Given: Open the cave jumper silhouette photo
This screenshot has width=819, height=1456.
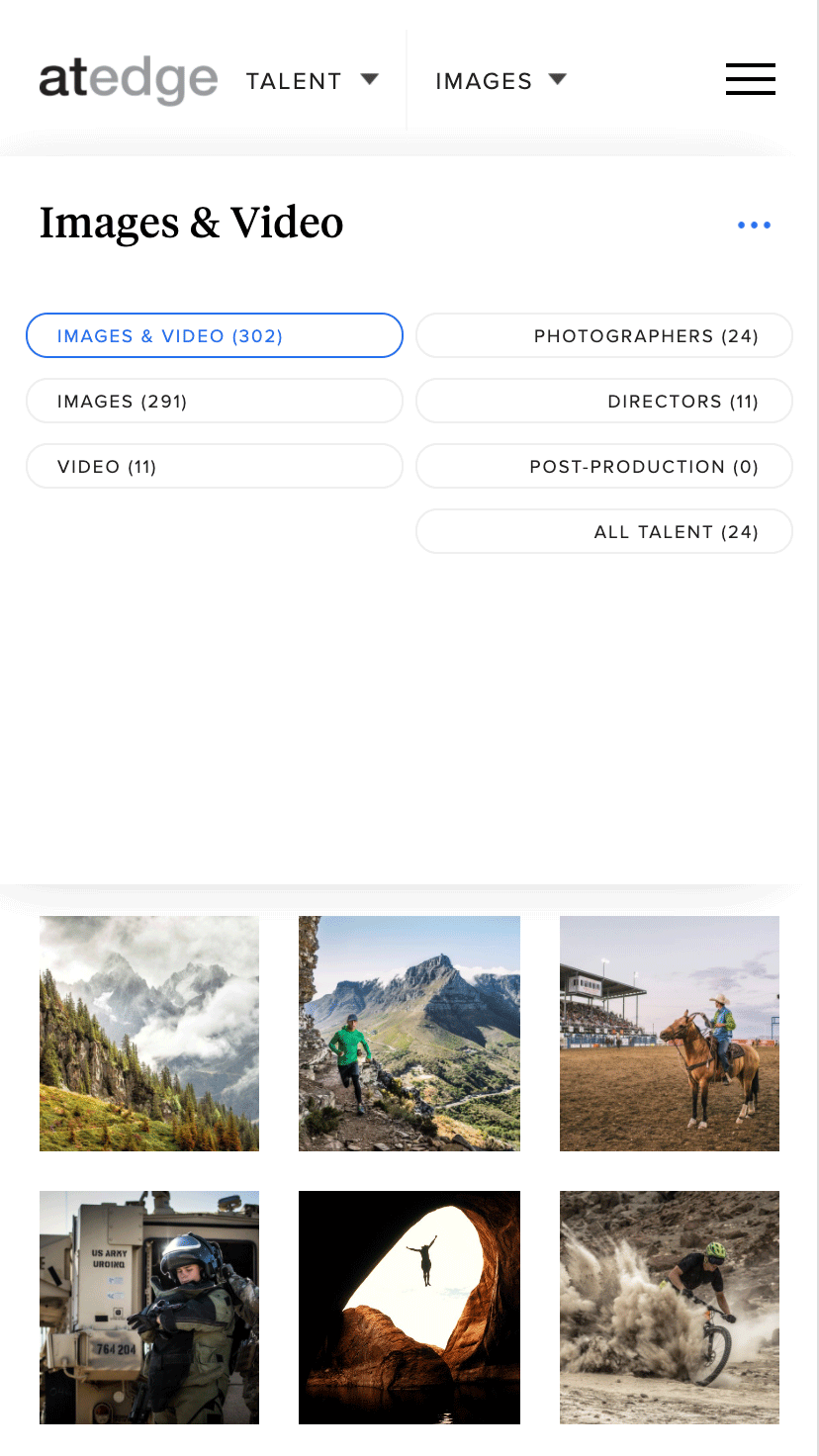Looking at the screenshot, I should click(x=409, y=1307).
